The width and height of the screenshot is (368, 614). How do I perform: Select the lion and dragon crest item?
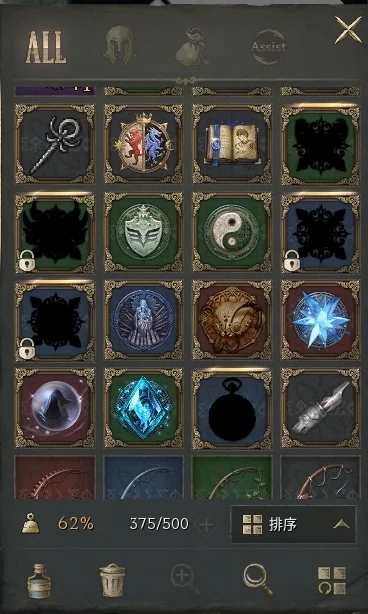143,144
